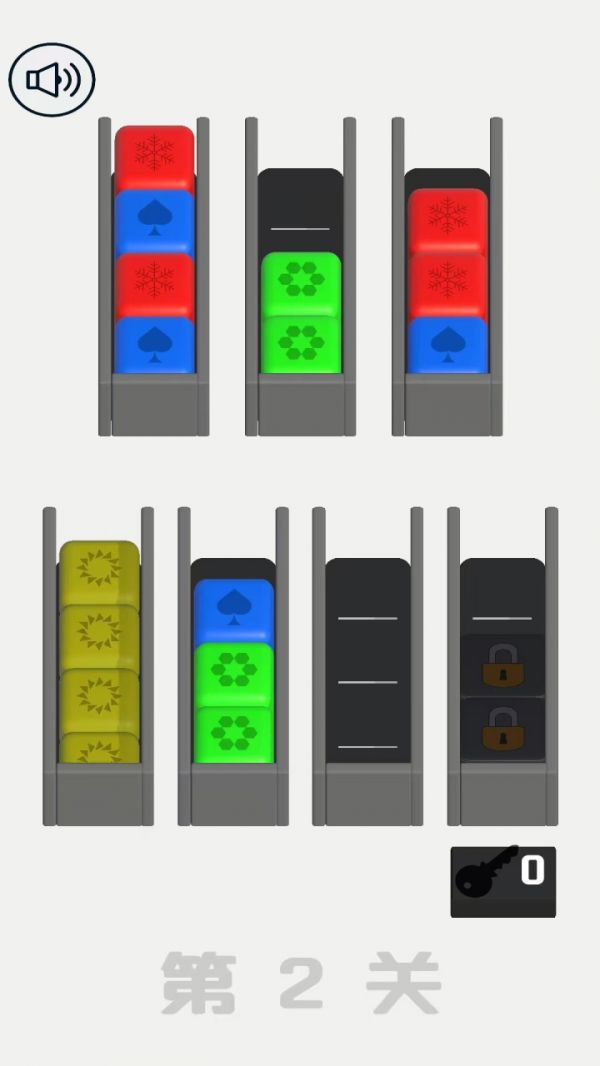Mute the game sound
600x1066 pixels.
point(52,80)
